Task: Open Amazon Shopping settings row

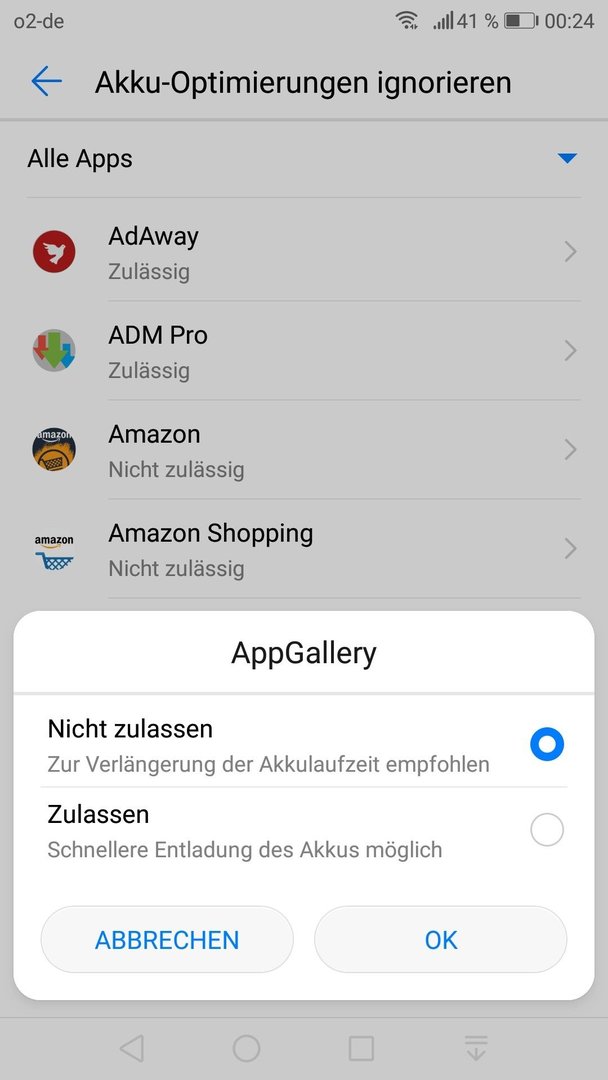Action: pos(304,550)
